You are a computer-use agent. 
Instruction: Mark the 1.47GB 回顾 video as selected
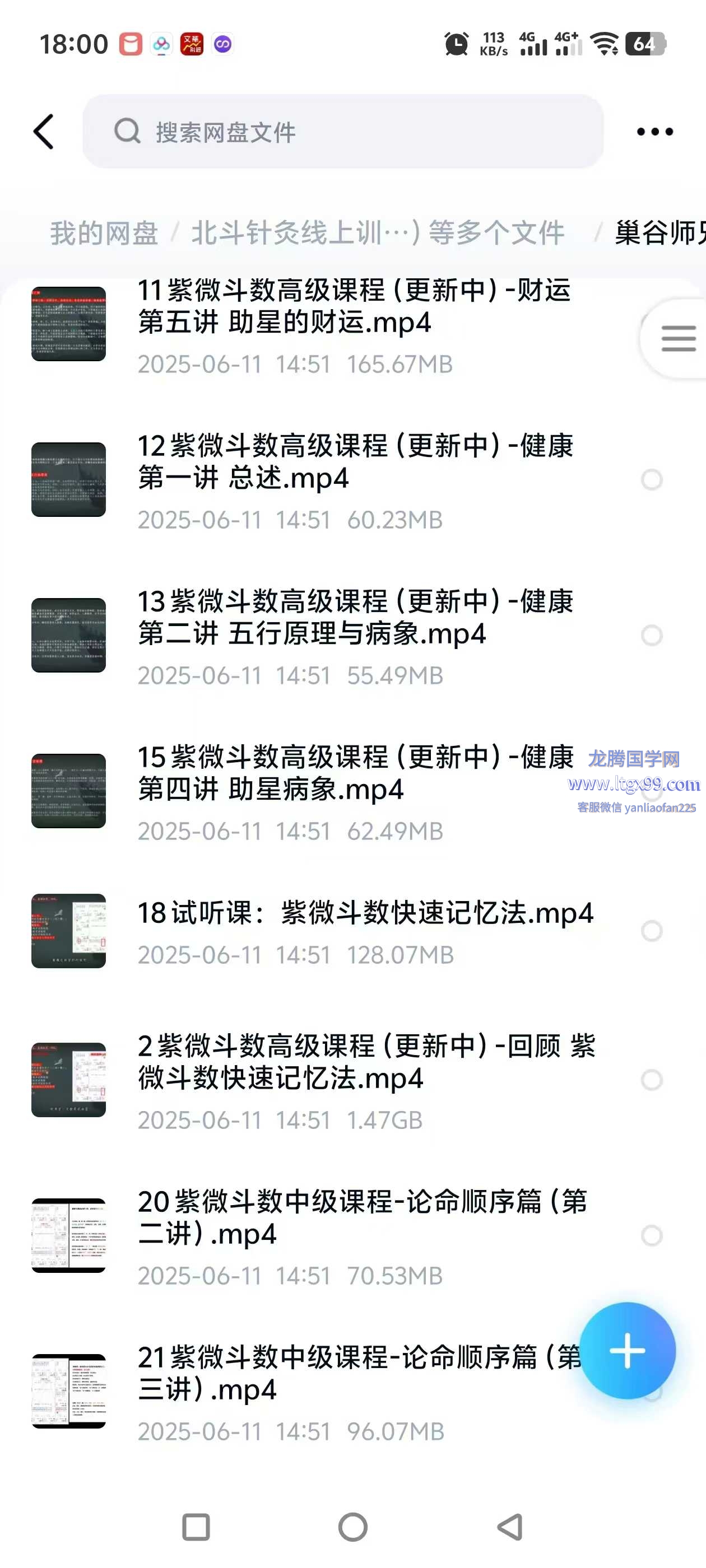click(x=651, y=1080)
